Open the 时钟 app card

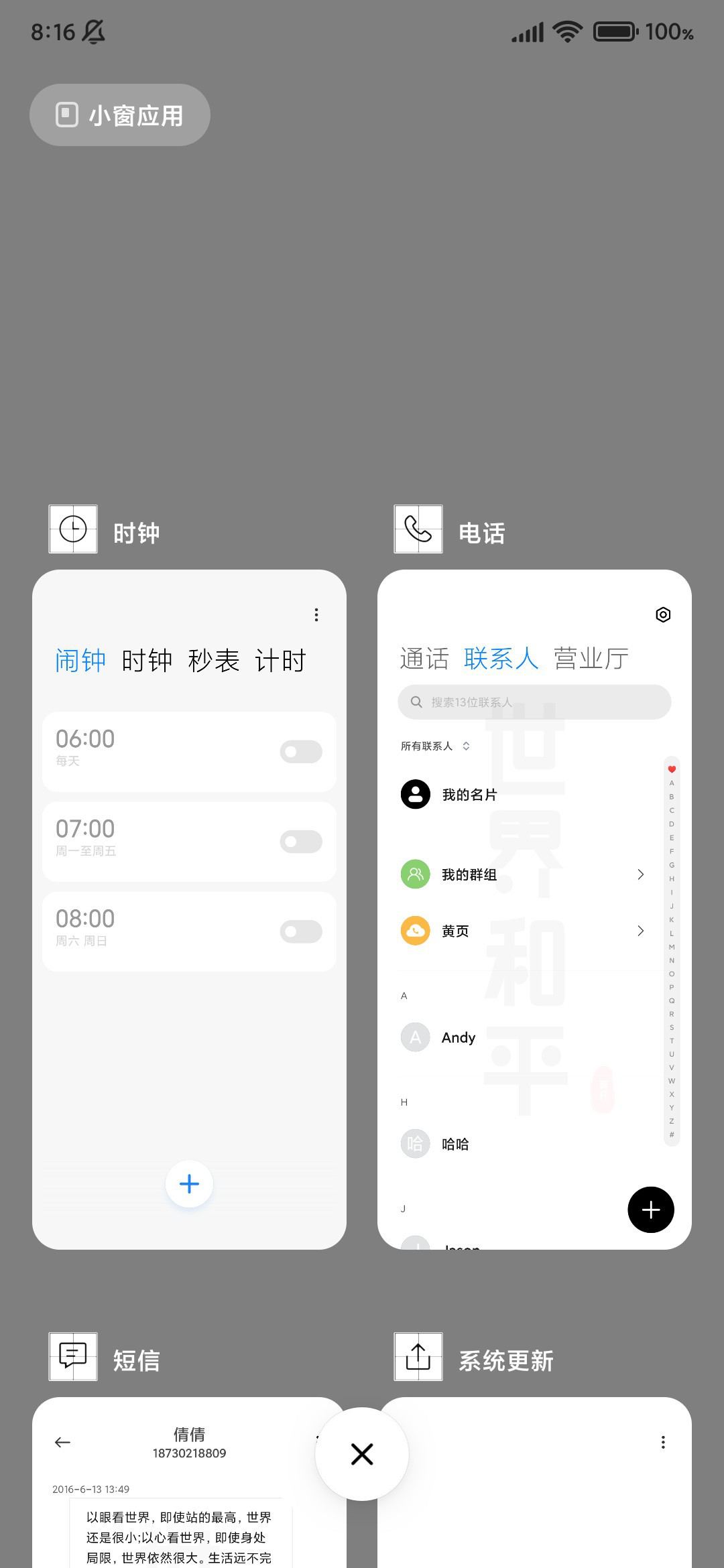pos(189,909)
